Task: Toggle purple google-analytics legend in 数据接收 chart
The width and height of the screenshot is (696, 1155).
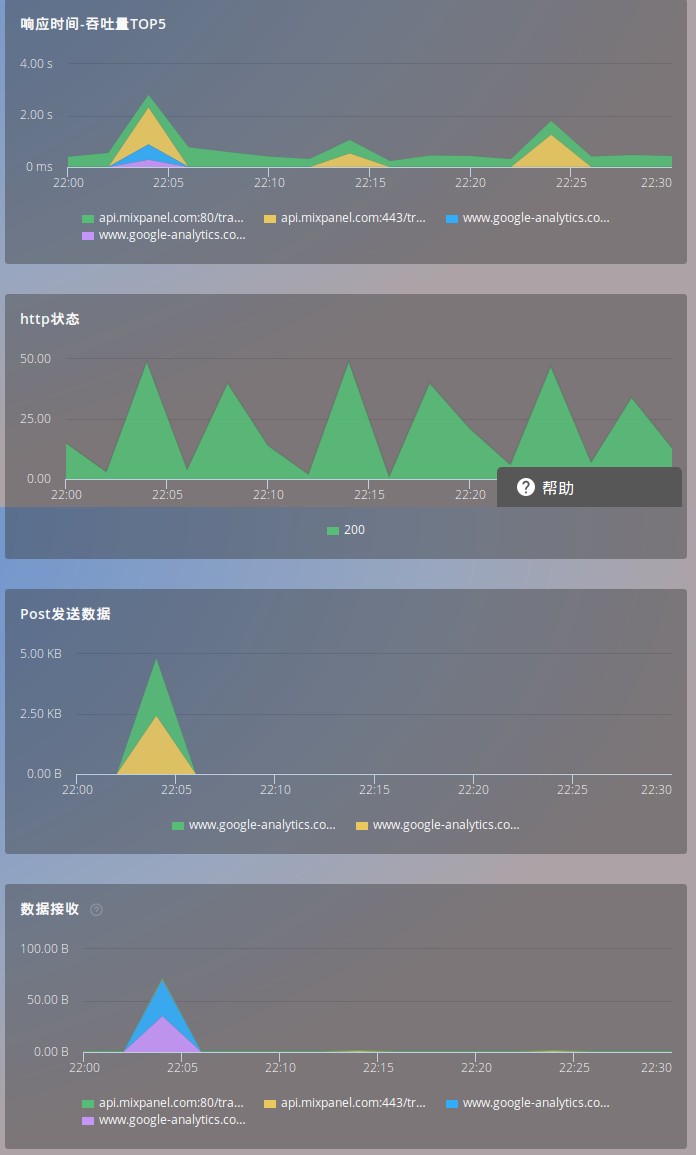Action: (x=164, y=1120)
